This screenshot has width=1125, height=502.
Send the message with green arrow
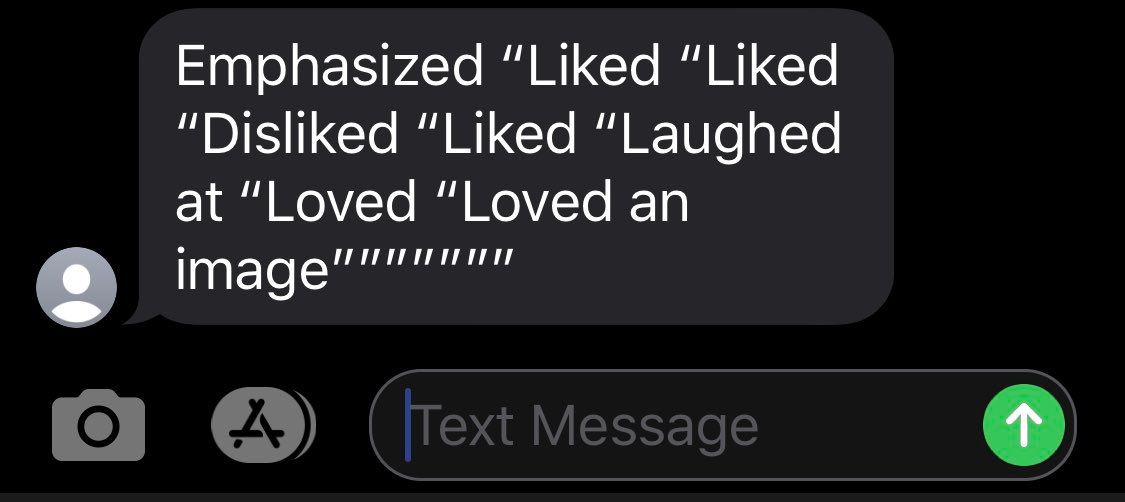1024,427
